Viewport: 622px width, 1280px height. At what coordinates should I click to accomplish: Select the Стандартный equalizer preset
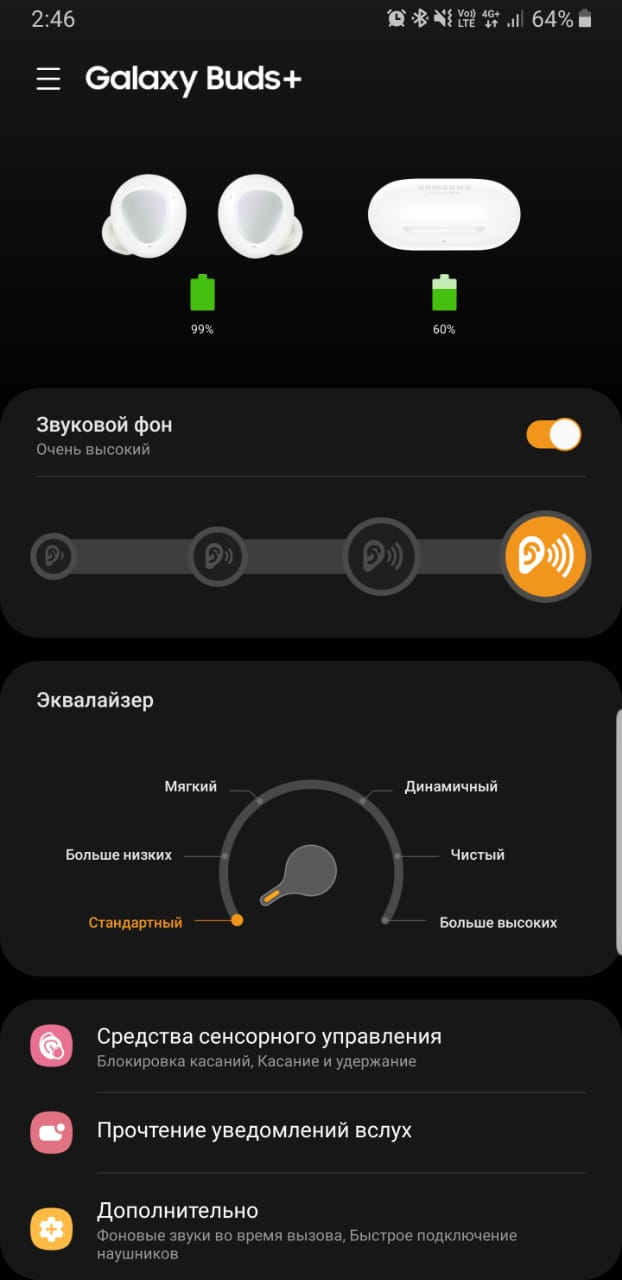[136, 922]
